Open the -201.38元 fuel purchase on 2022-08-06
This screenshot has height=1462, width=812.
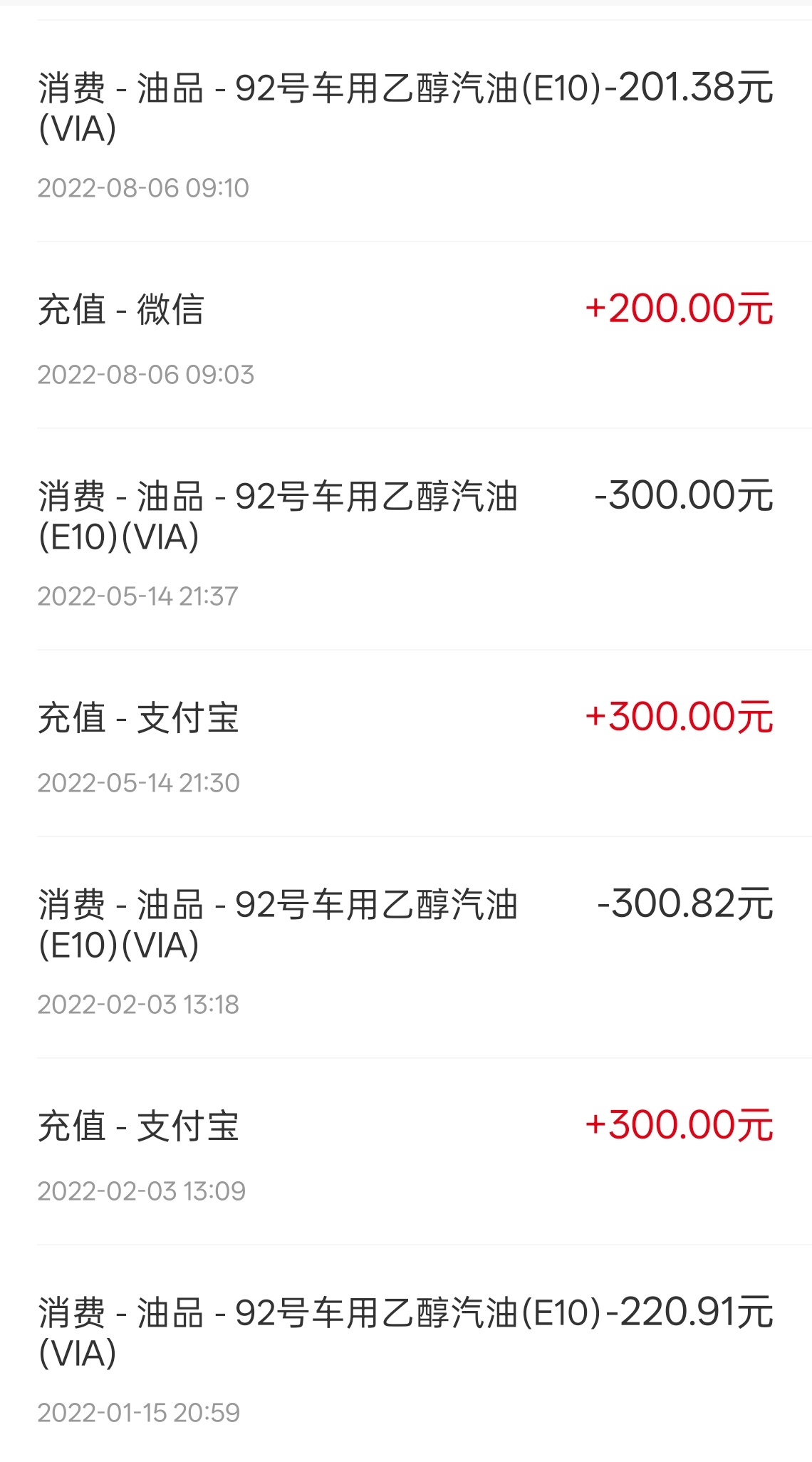pos(406,132)
